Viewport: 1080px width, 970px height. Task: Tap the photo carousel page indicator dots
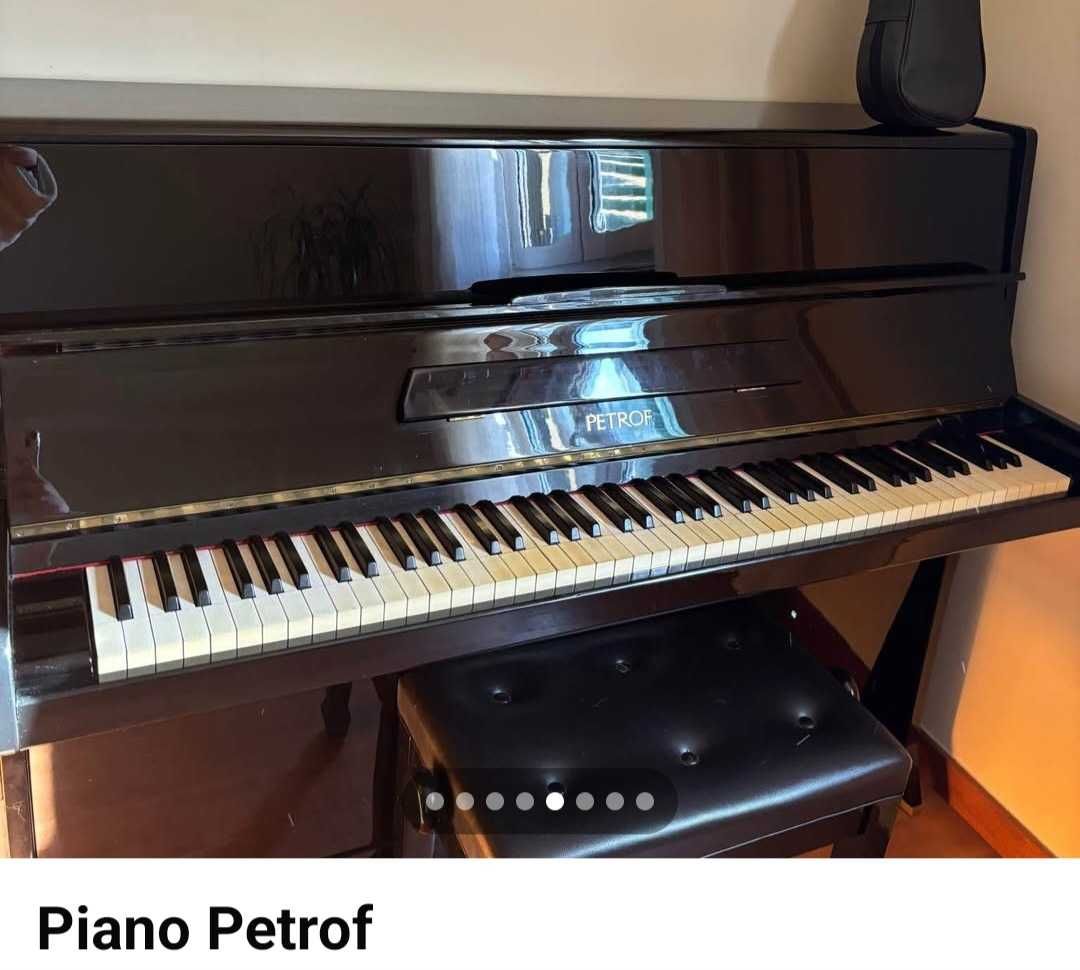point(540,801)
